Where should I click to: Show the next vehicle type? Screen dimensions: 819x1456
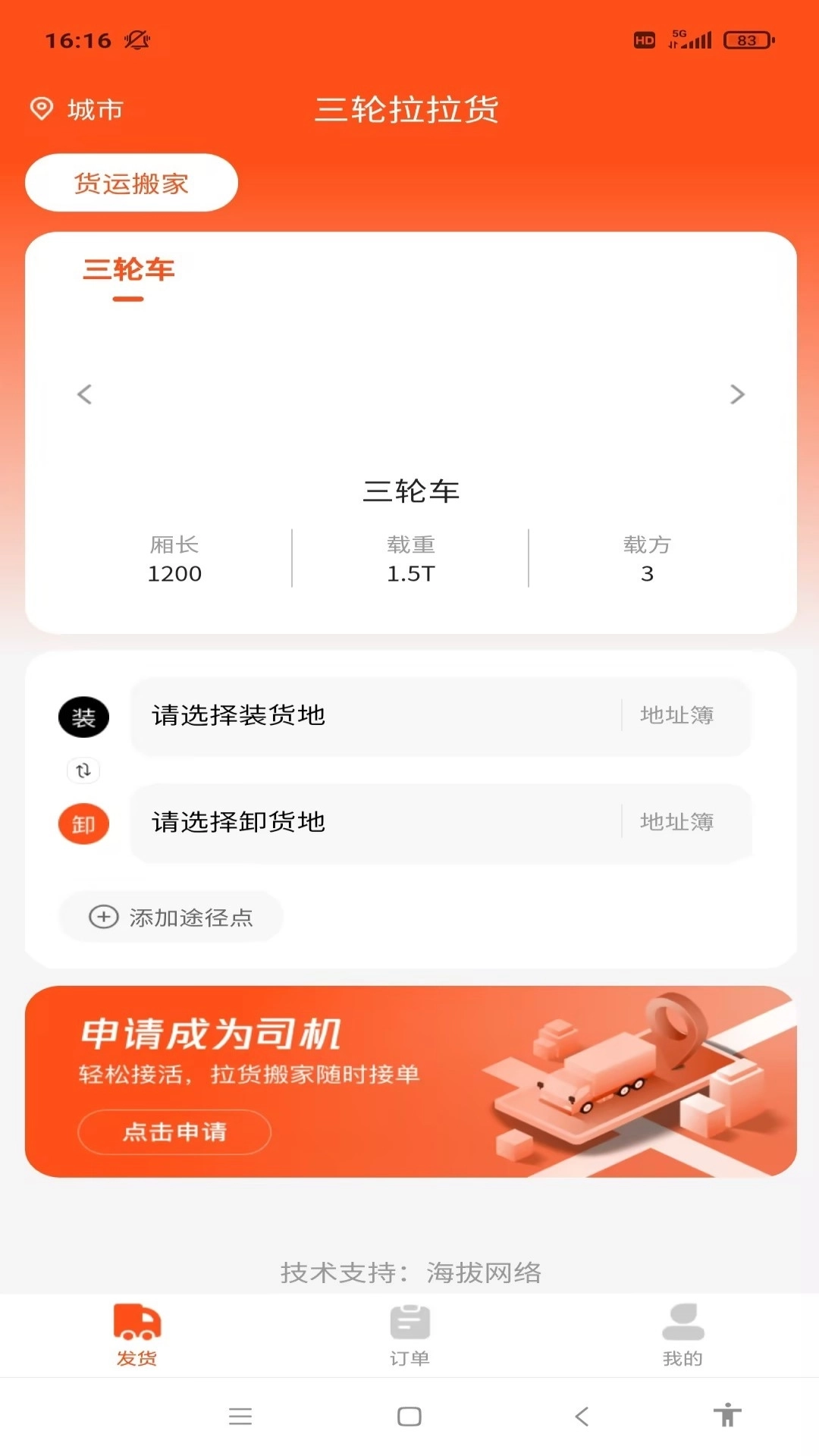(x=736, y=394)
